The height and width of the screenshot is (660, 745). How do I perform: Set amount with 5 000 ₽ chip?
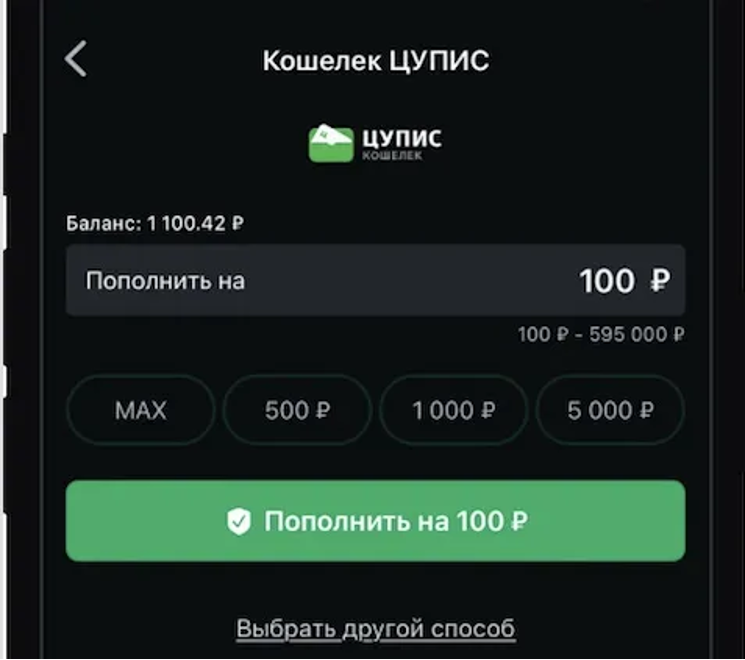[x=610, y=410]
